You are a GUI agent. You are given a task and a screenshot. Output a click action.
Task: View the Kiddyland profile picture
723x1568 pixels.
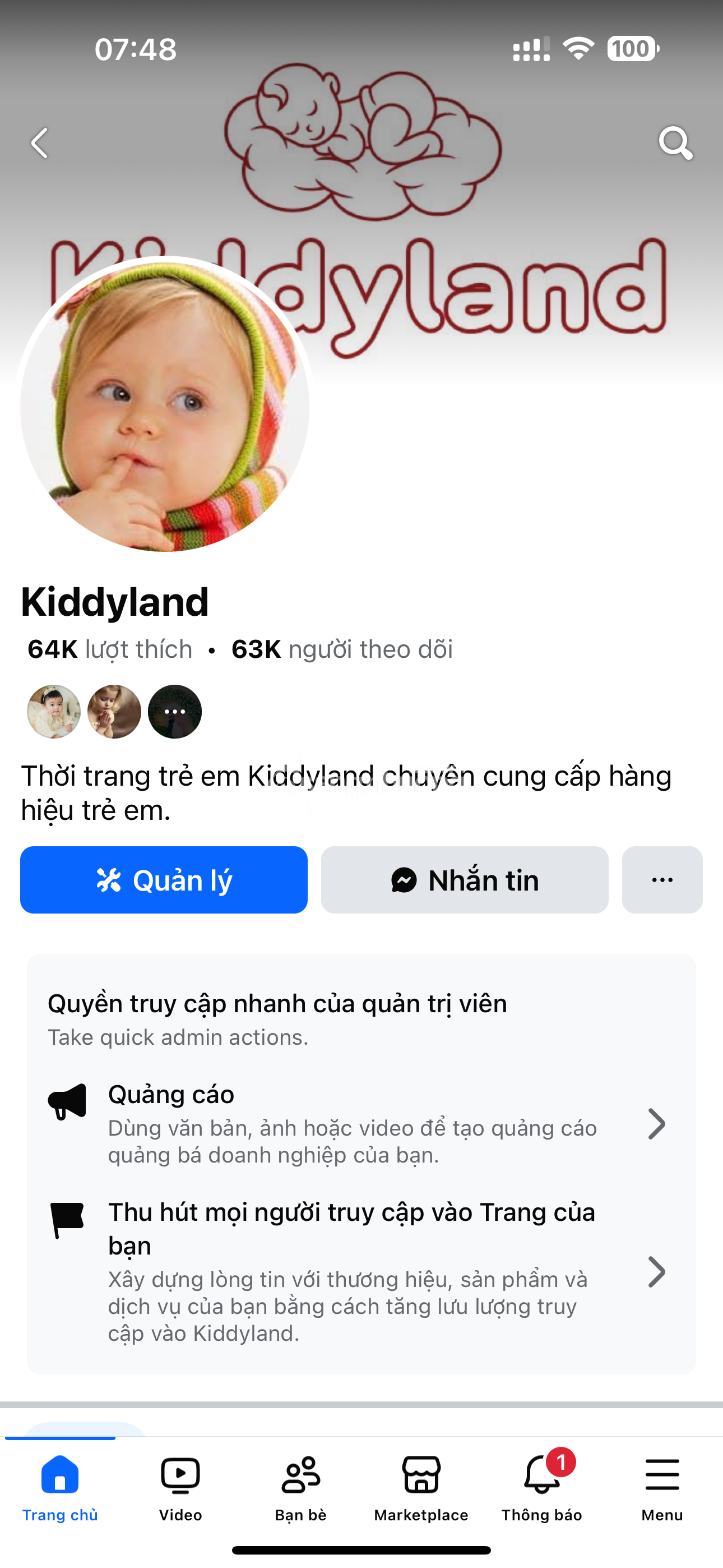(164, 406)
